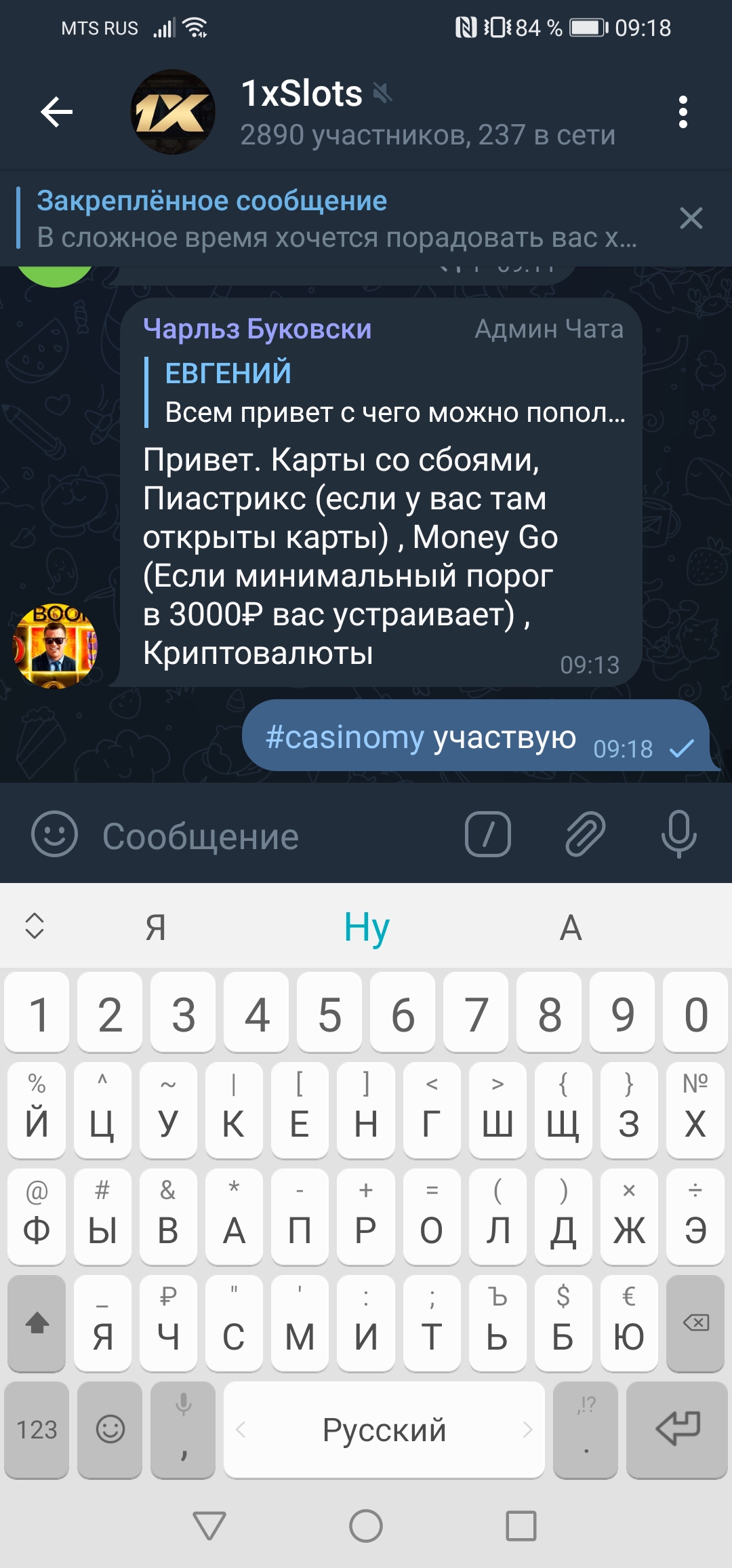Attach a file with the paperclip
Image resolution: width=732 pixels, height=1568 pixels.
point(584,834)
